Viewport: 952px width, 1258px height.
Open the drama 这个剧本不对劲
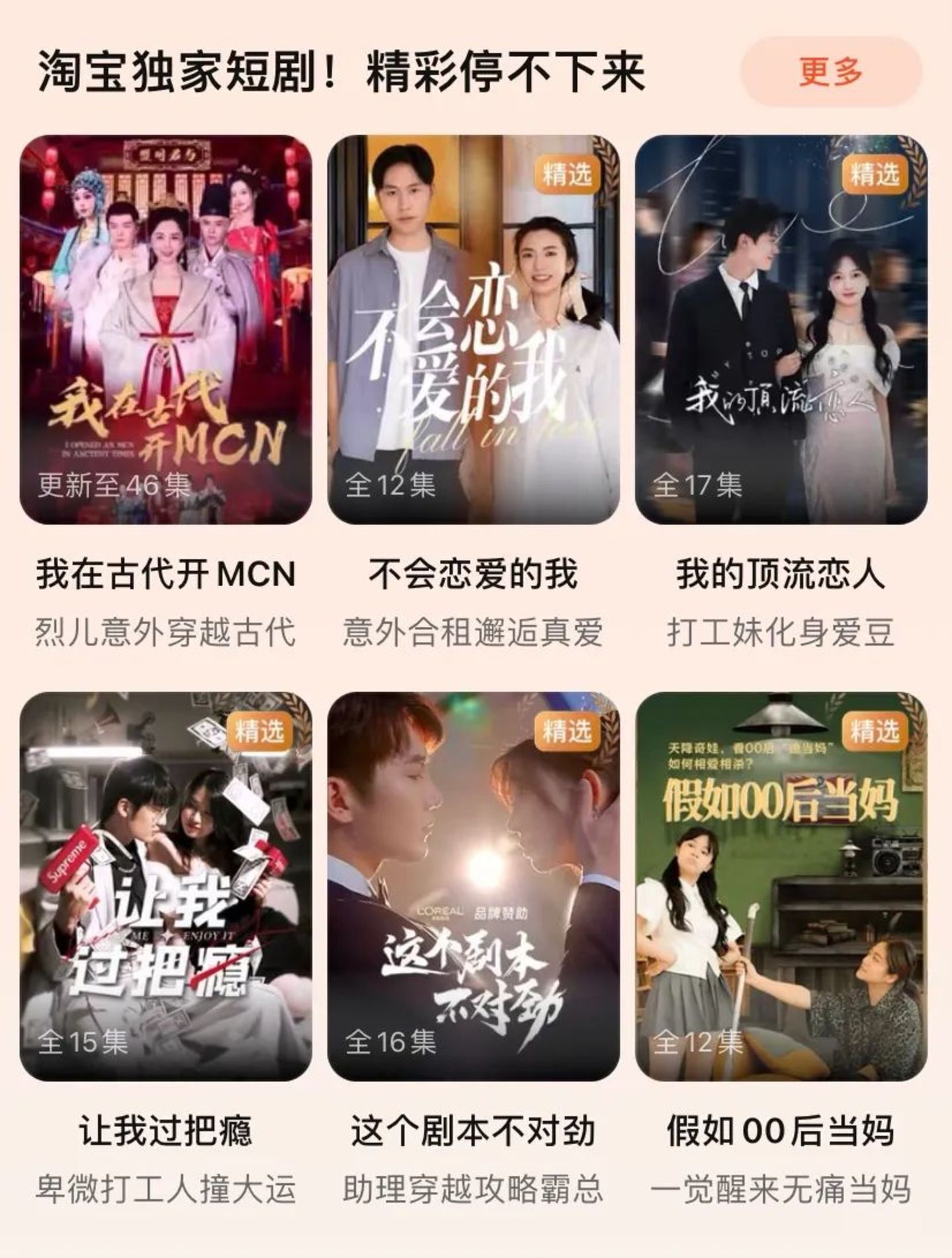pyautogui.click(x=473, y=886)
